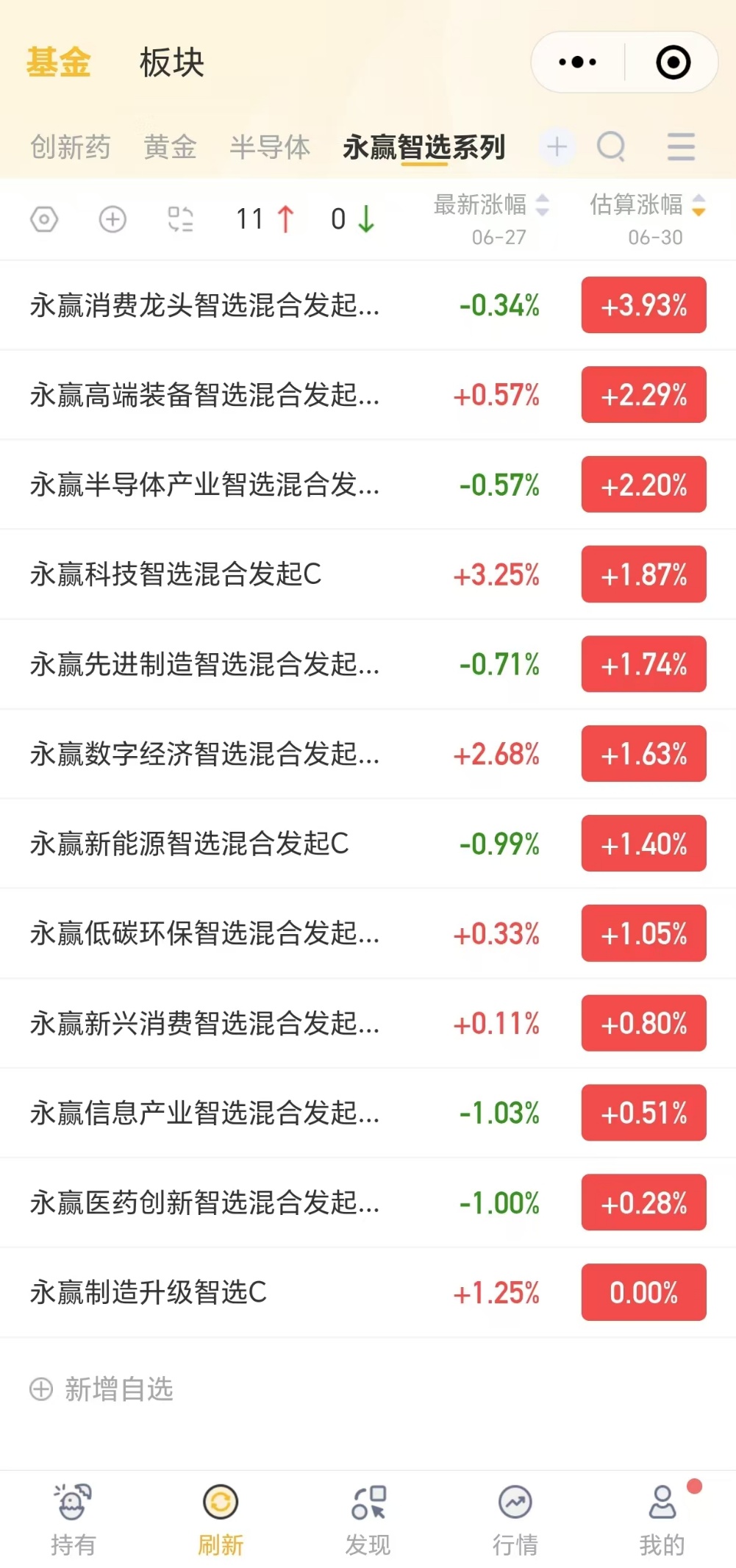Open 永赢消费龙头智选混合发起 fund

(x=368, y=305)
